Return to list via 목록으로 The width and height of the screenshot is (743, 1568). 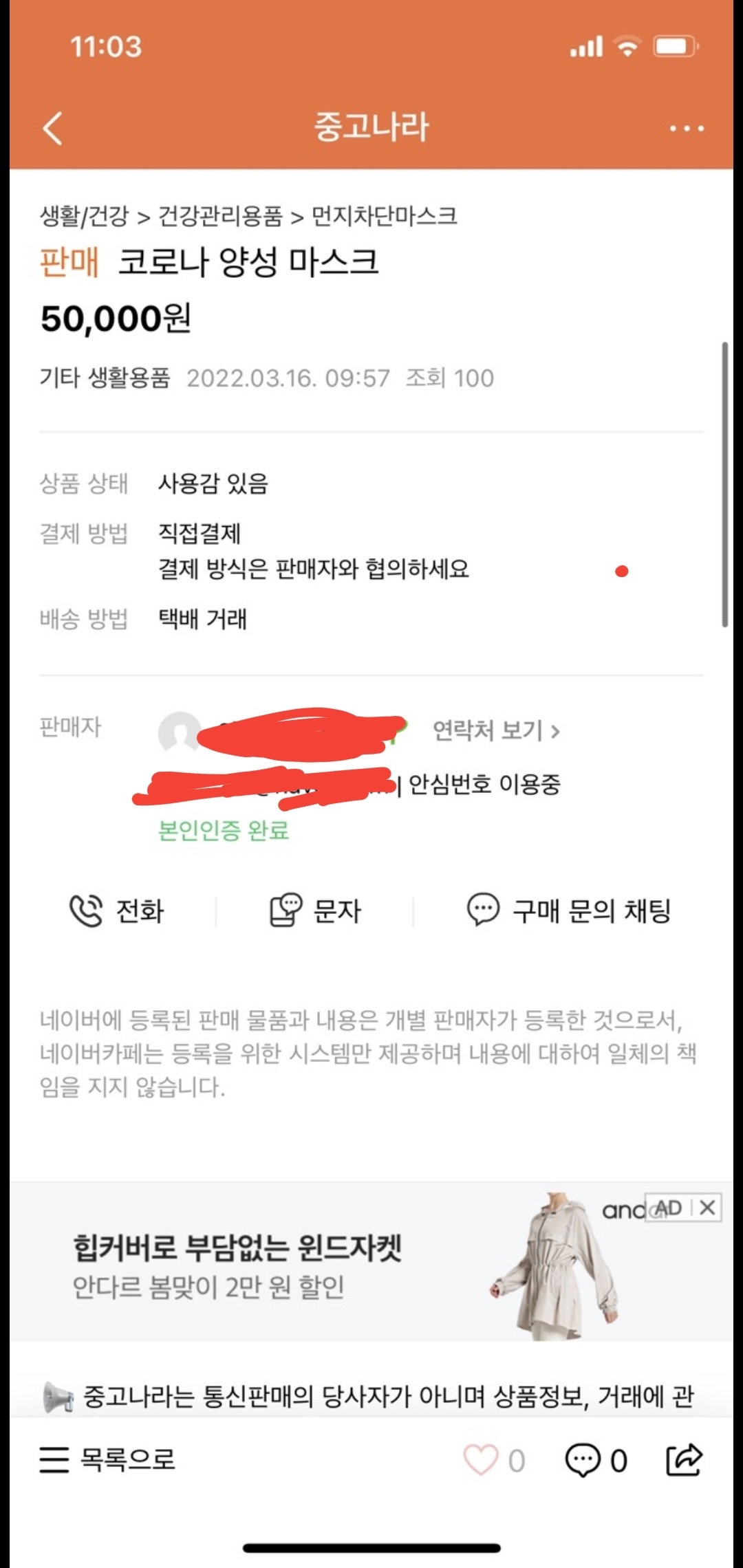click(107, 1459)
